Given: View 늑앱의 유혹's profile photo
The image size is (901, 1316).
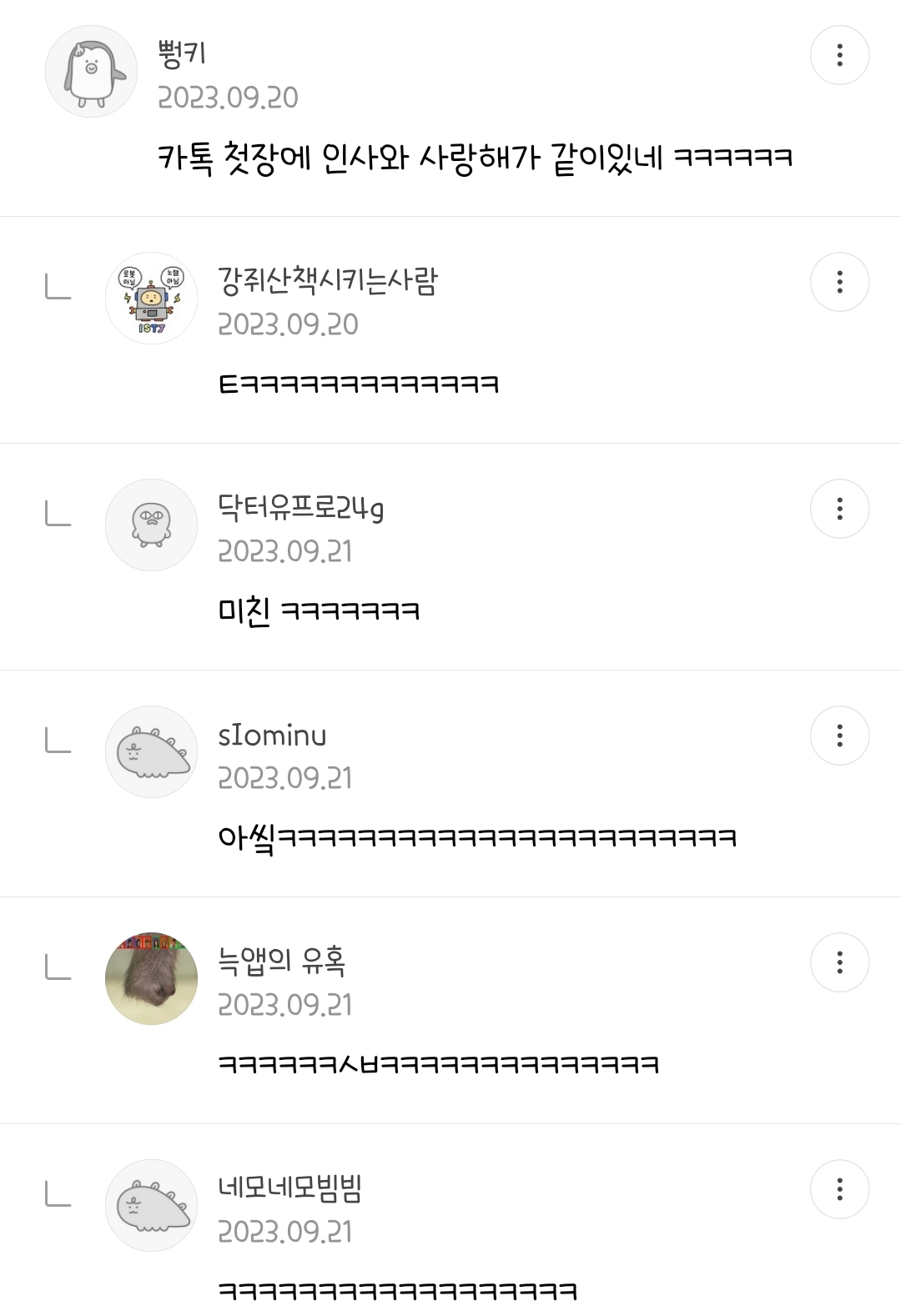Looking at the screenshot, I should point(151,979).
